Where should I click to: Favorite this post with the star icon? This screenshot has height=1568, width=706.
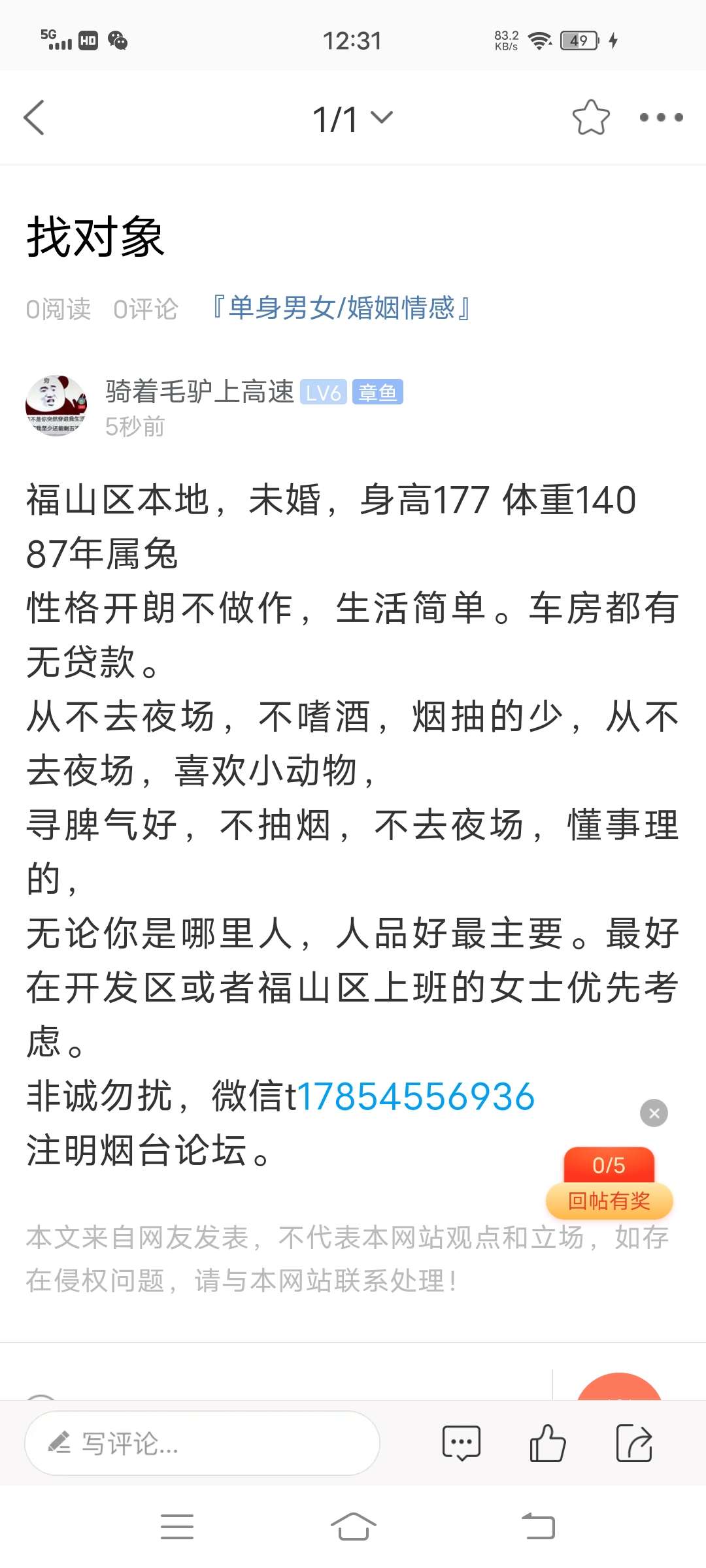(x=591, y=118)
